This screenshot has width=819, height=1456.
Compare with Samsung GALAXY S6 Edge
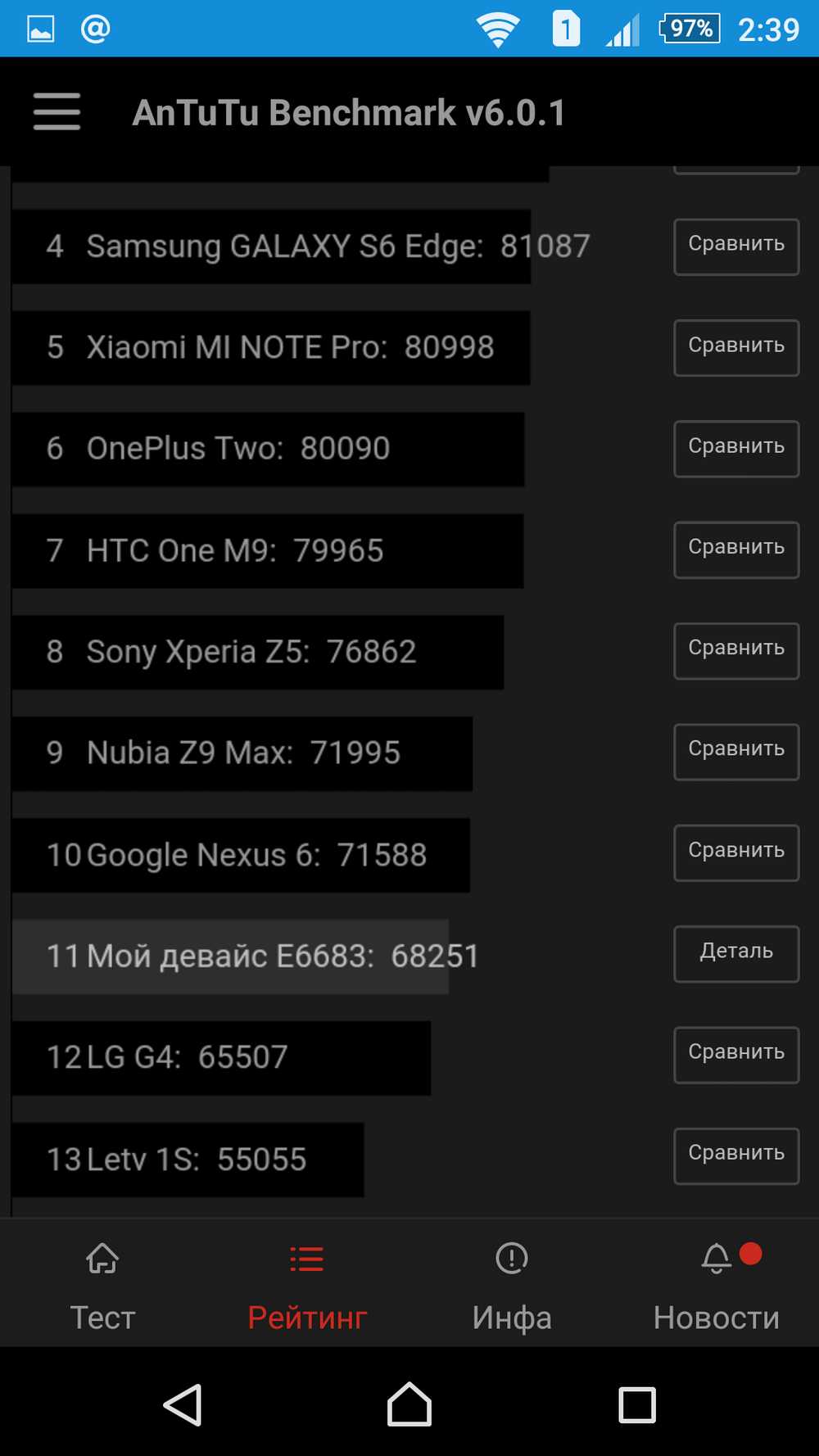point(736,246)
